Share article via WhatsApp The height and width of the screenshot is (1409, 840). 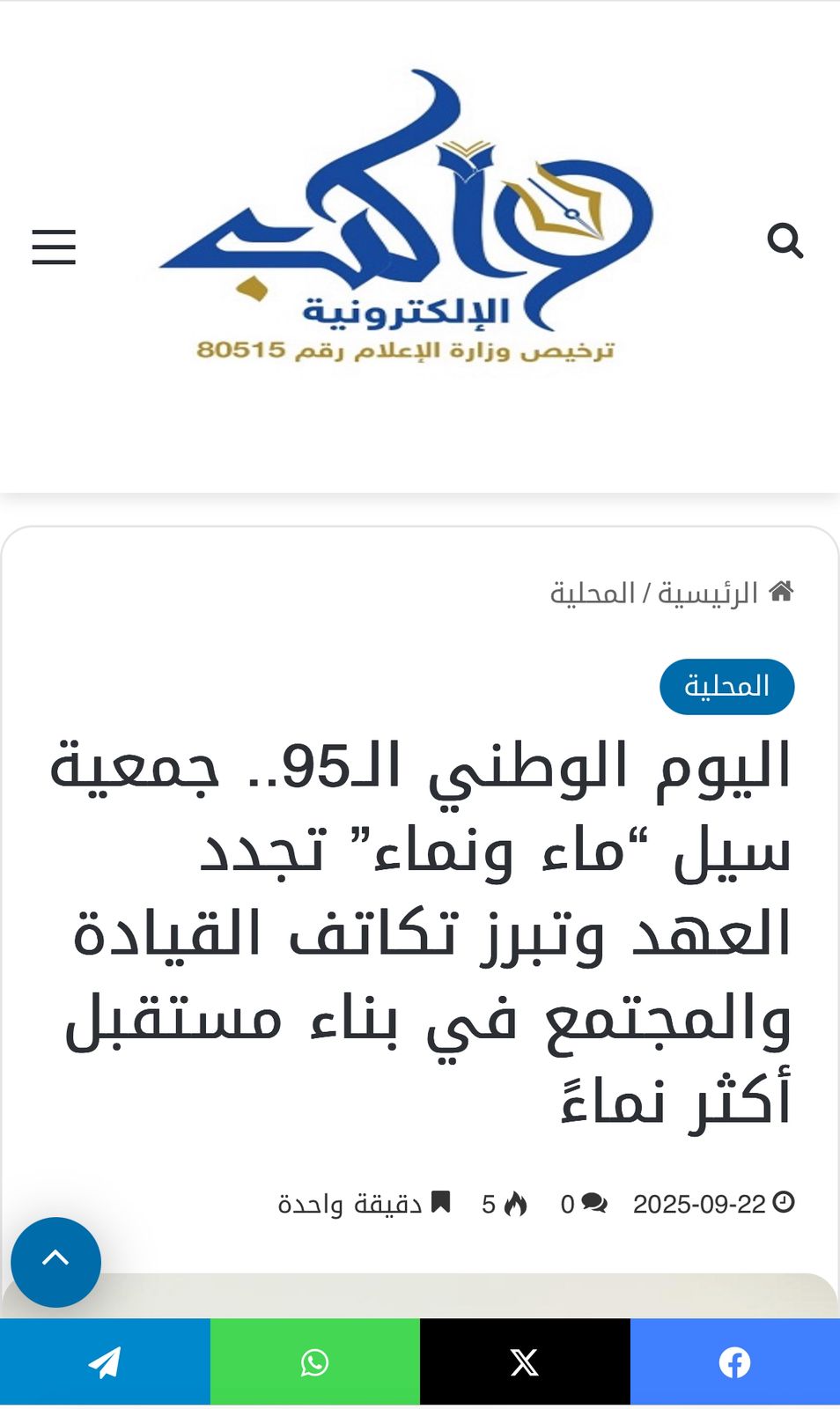pyautogui.click(x=314, y=1362)
